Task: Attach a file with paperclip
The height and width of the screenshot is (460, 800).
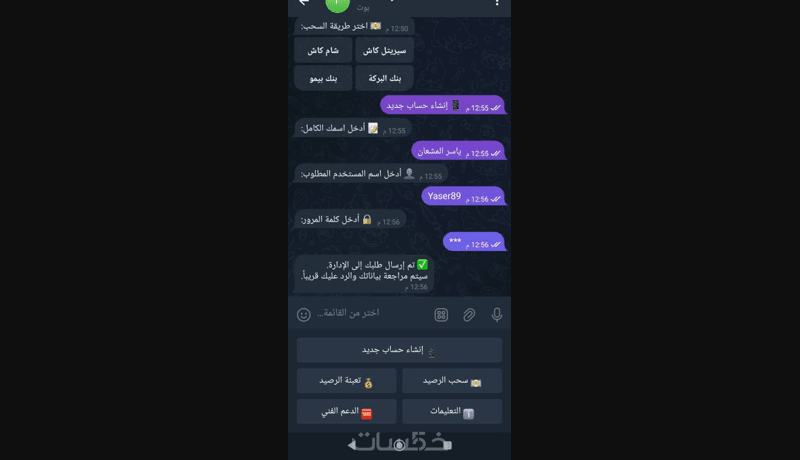Action: tap(469, 314)
